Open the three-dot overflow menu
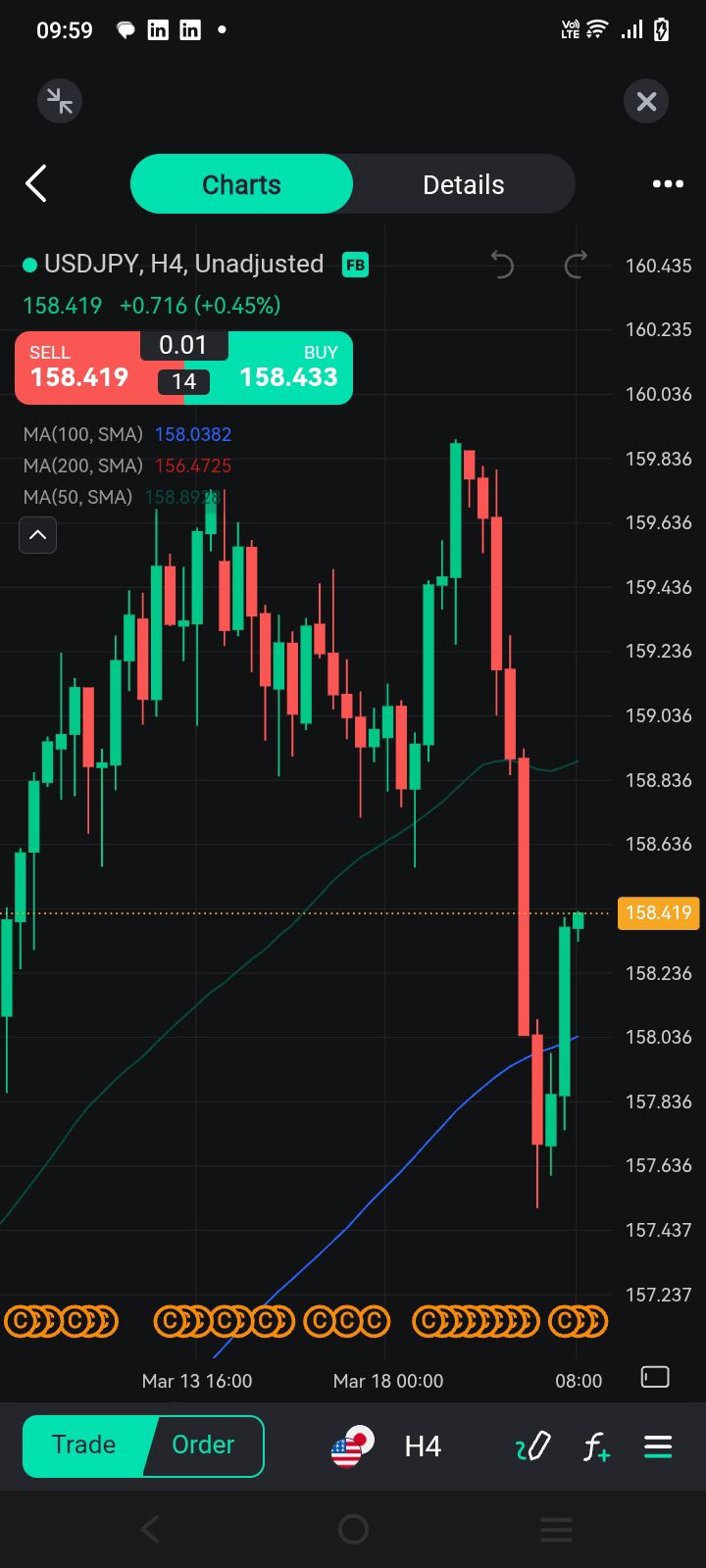706x1568 pixels. click(668, 183)
